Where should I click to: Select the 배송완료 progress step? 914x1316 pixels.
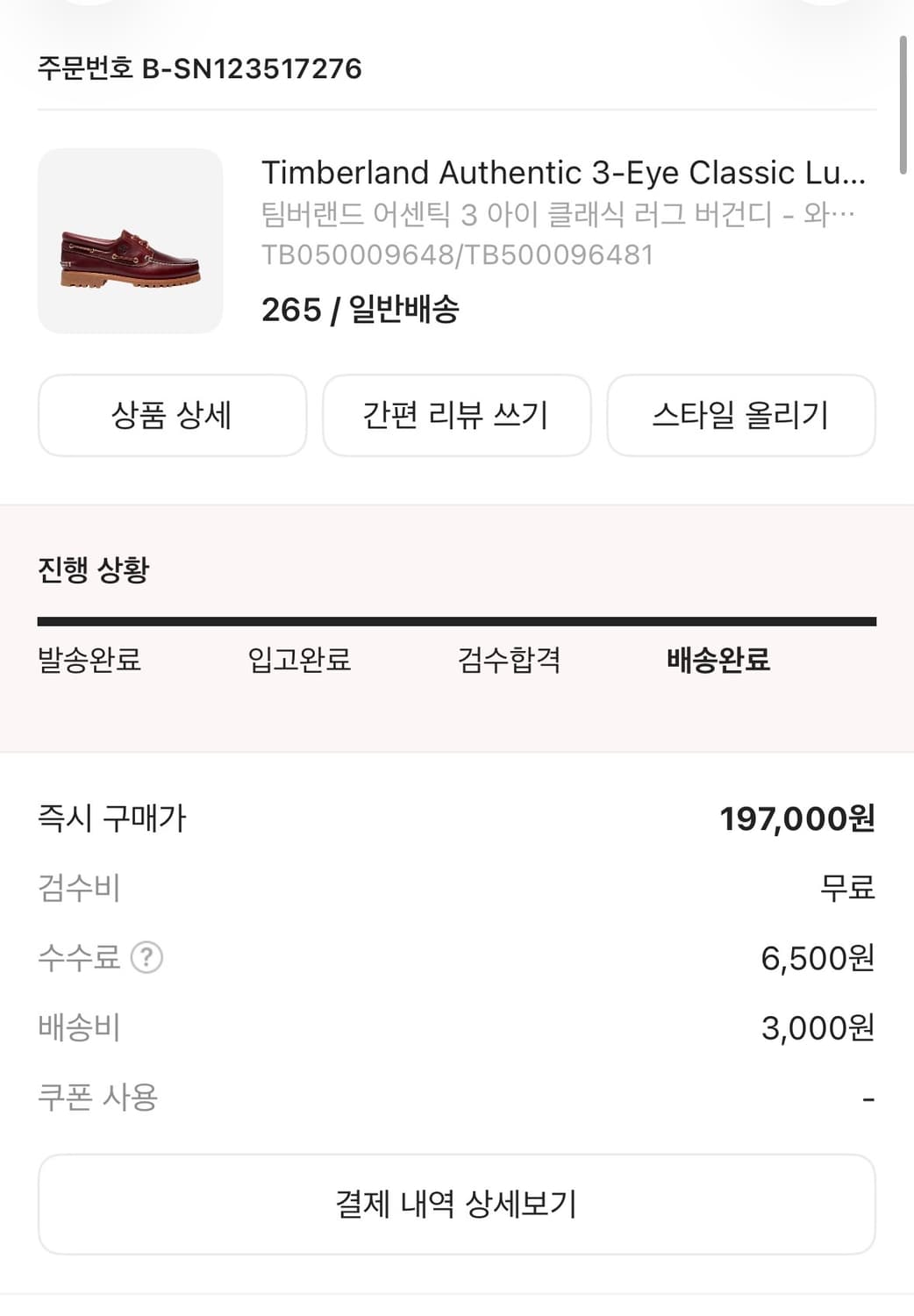pos(718,662)
